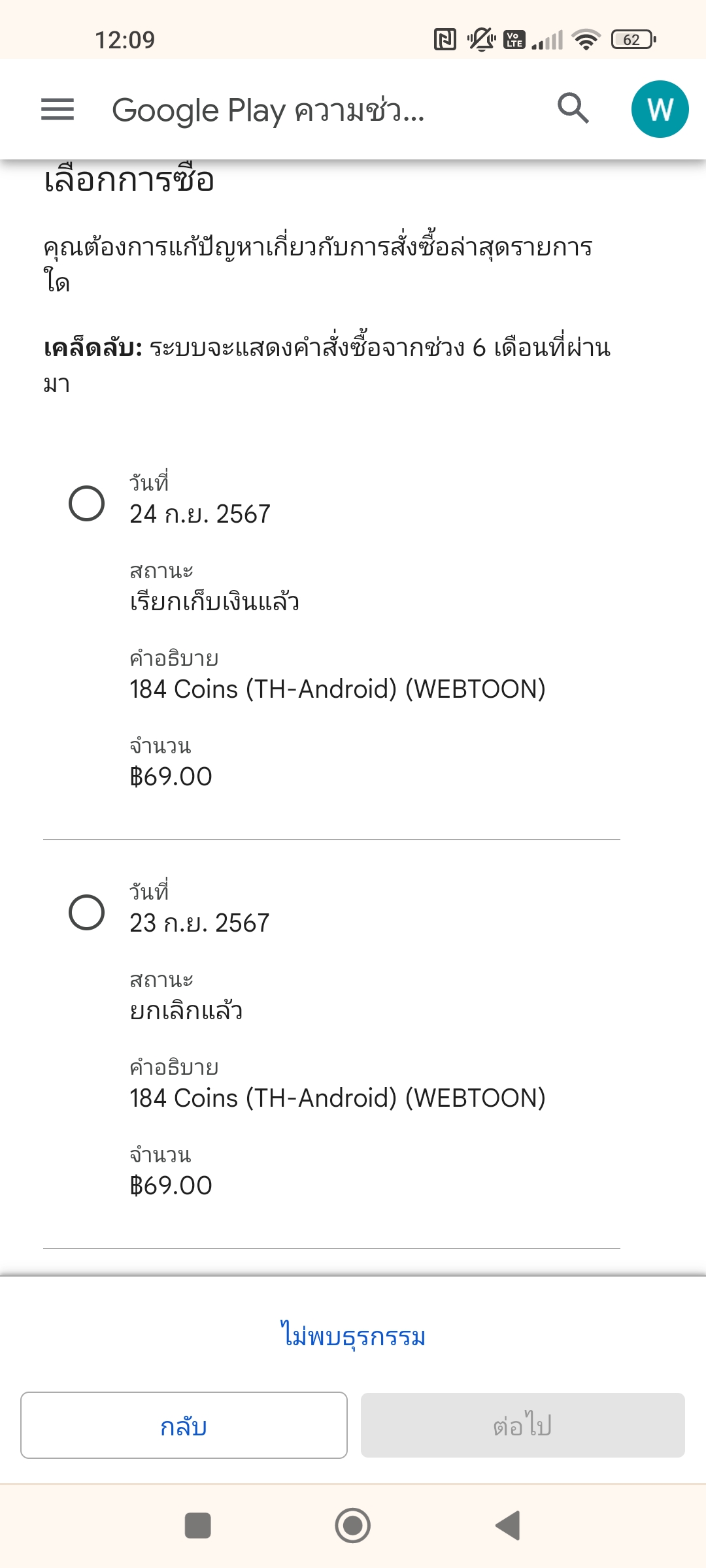Tap the ไม่พบธุรกรรม link
Screen dimensions: 706x1568
coord(353,1335)
